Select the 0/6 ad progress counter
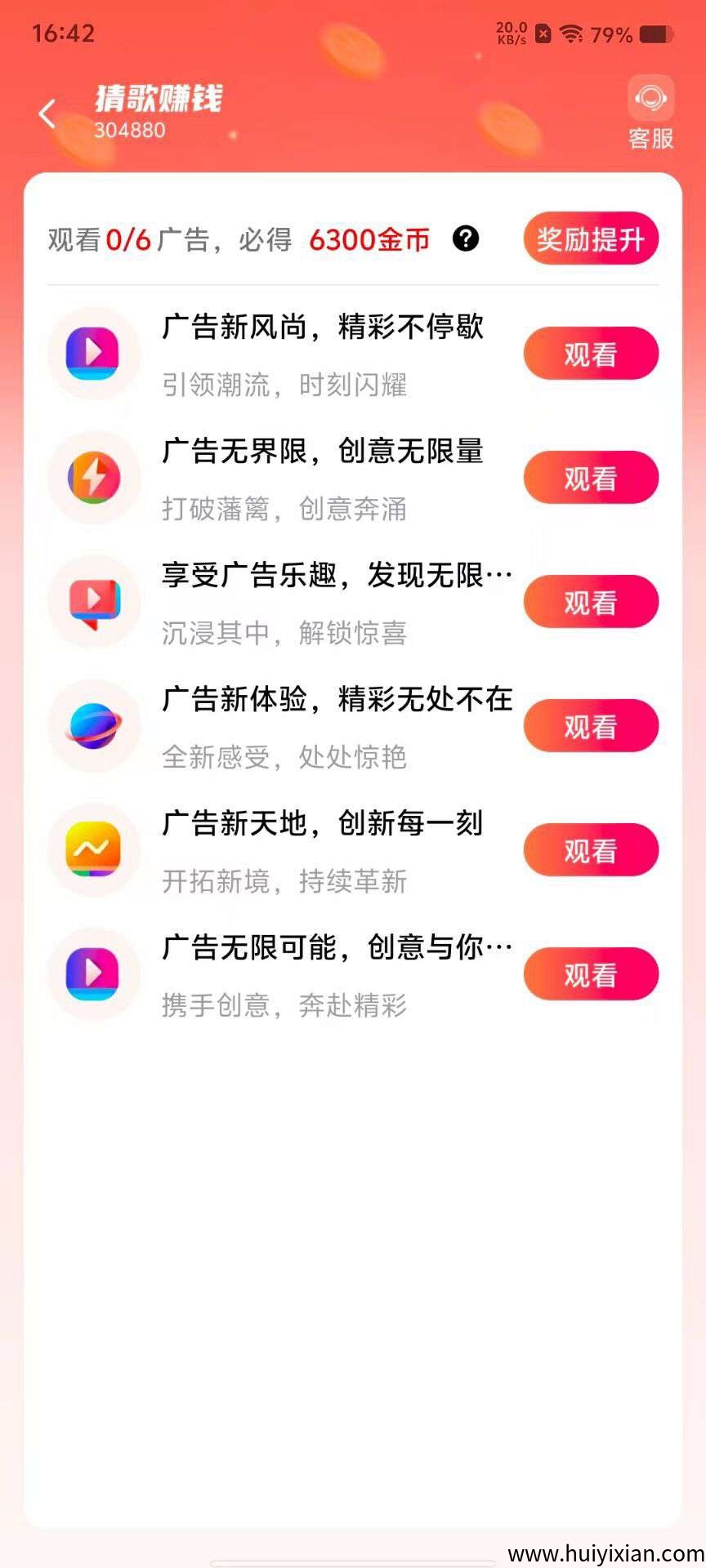Viewport: 706px width, 1568px height. point(131,238)
